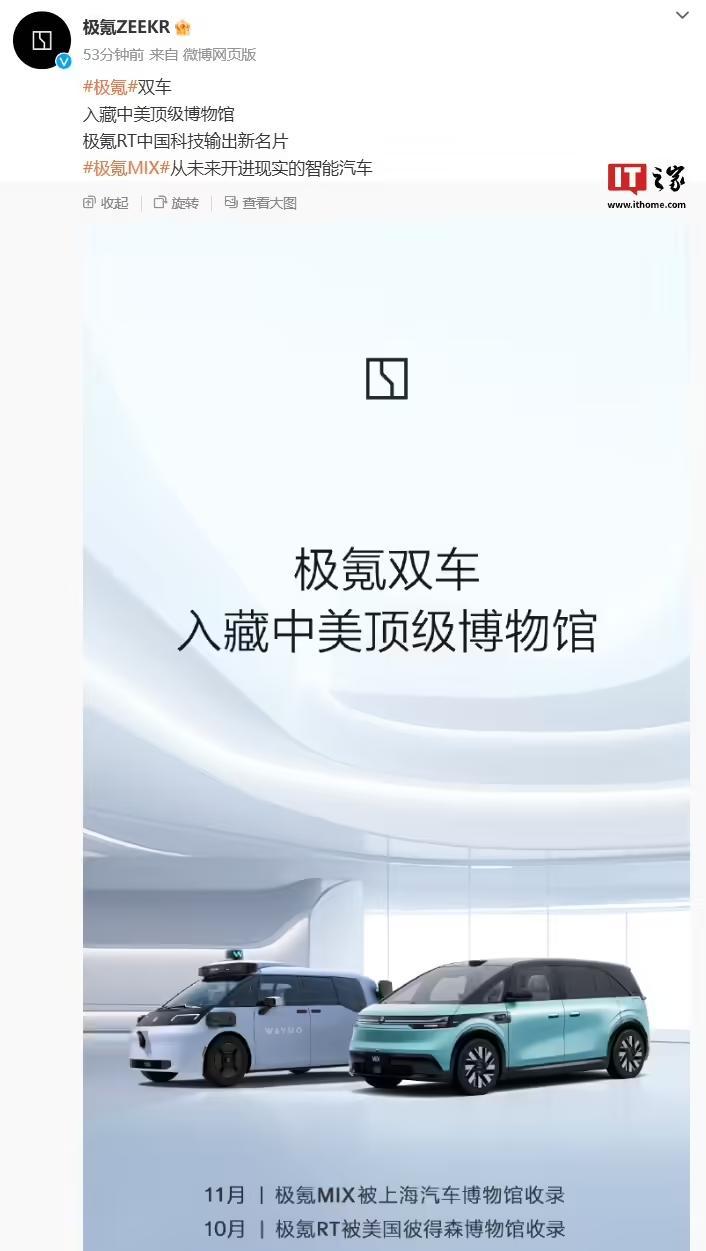Expand the post options chevron
Screen dimensions: 706x1251
tap(682, 16)
